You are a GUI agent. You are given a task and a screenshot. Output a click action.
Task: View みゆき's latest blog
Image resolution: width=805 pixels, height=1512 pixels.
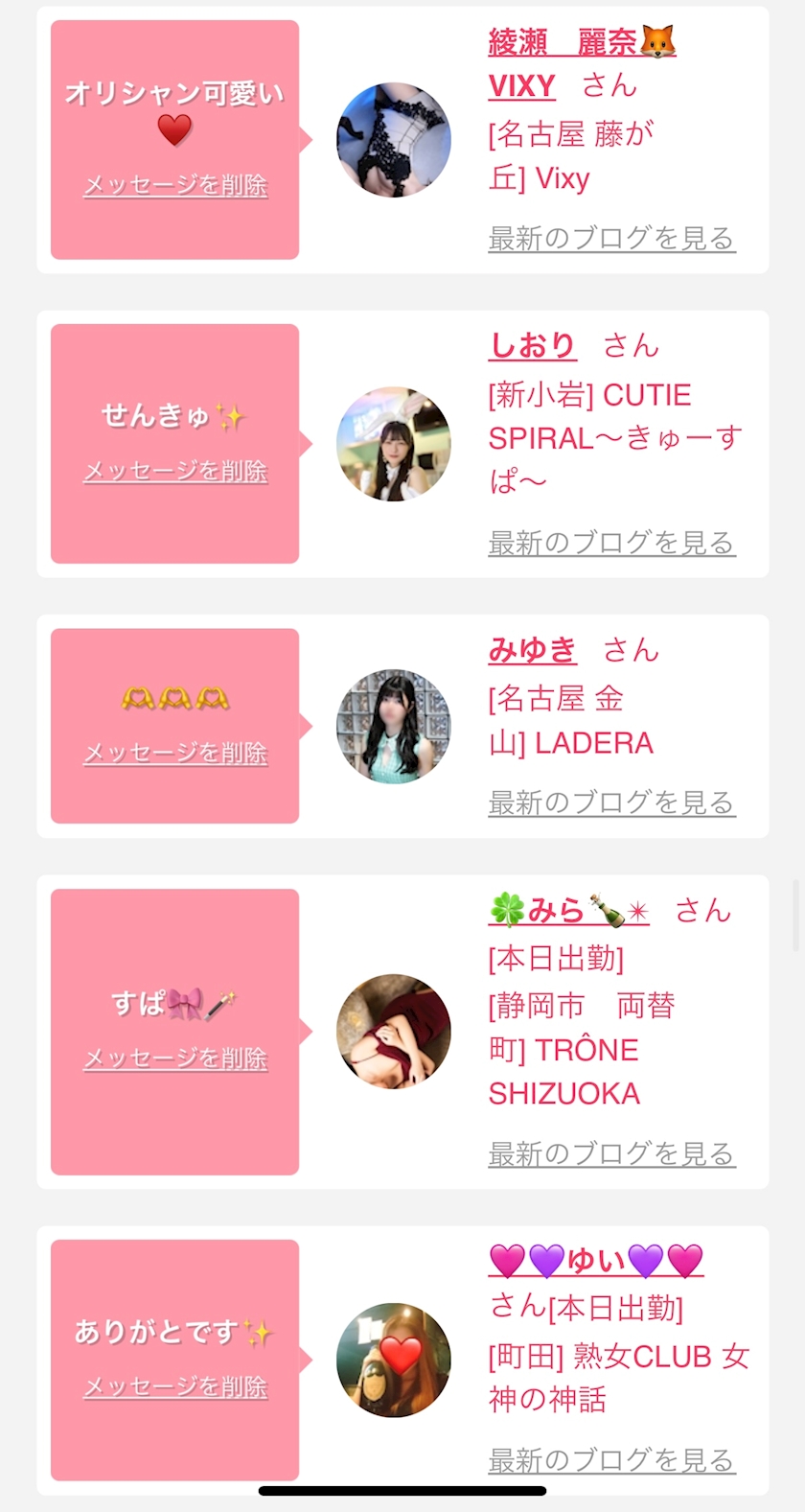pos(610,803)
